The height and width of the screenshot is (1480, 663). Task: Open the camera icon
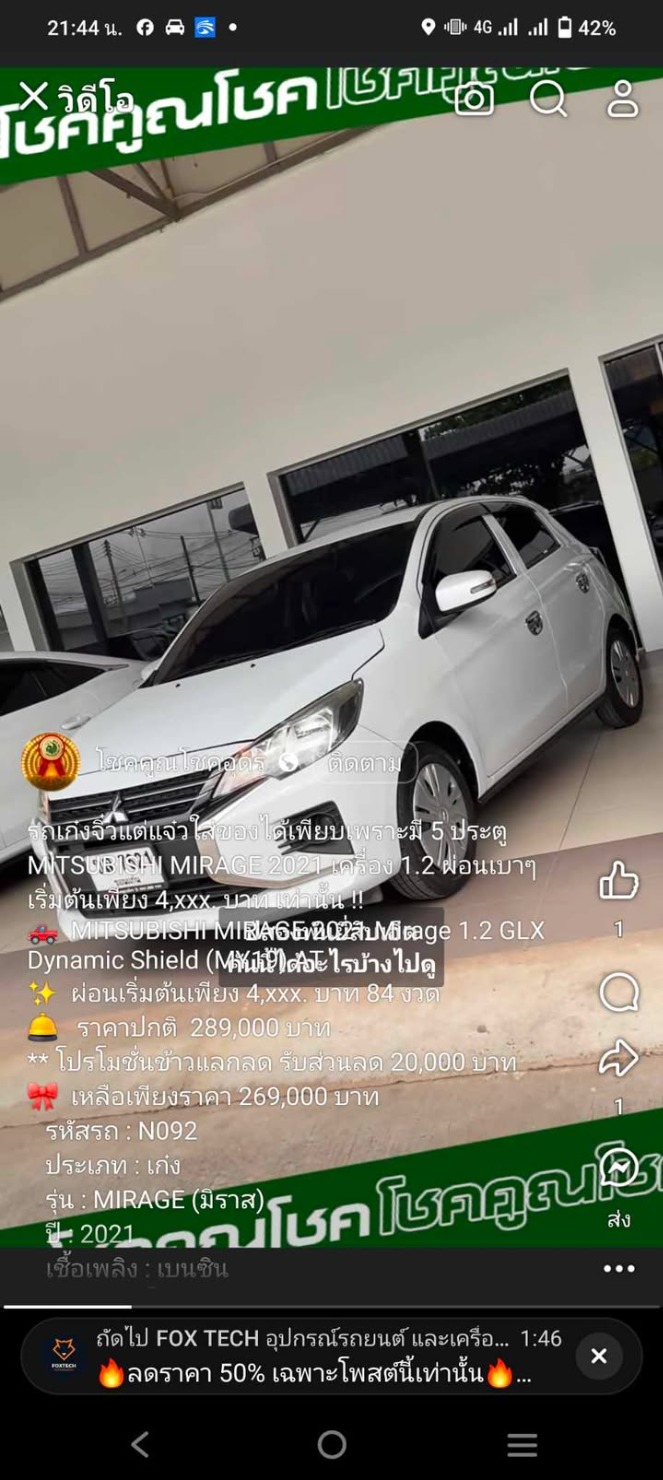coord(474,98)
